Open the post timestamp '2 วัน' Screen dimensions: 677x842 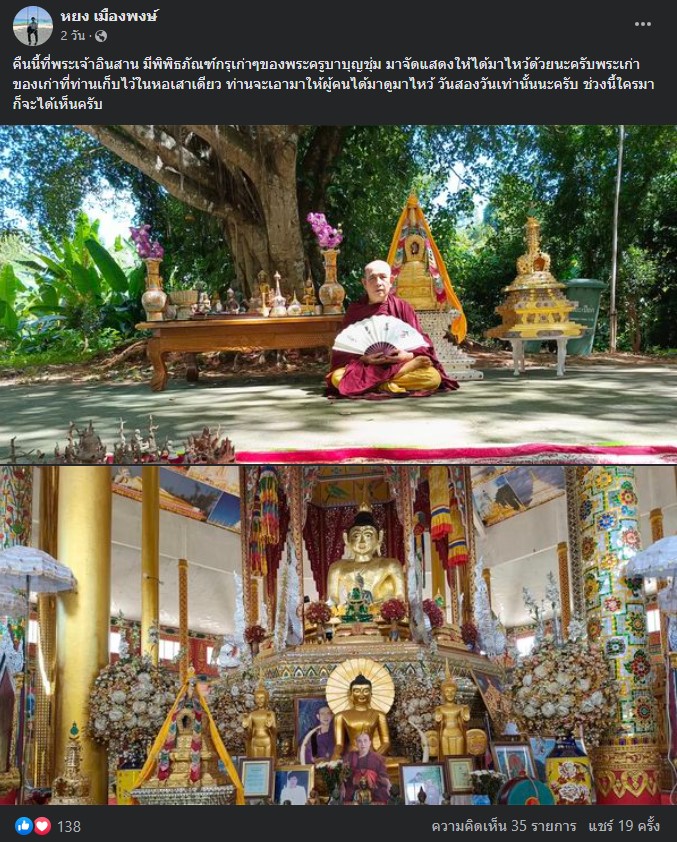[73, 35]
